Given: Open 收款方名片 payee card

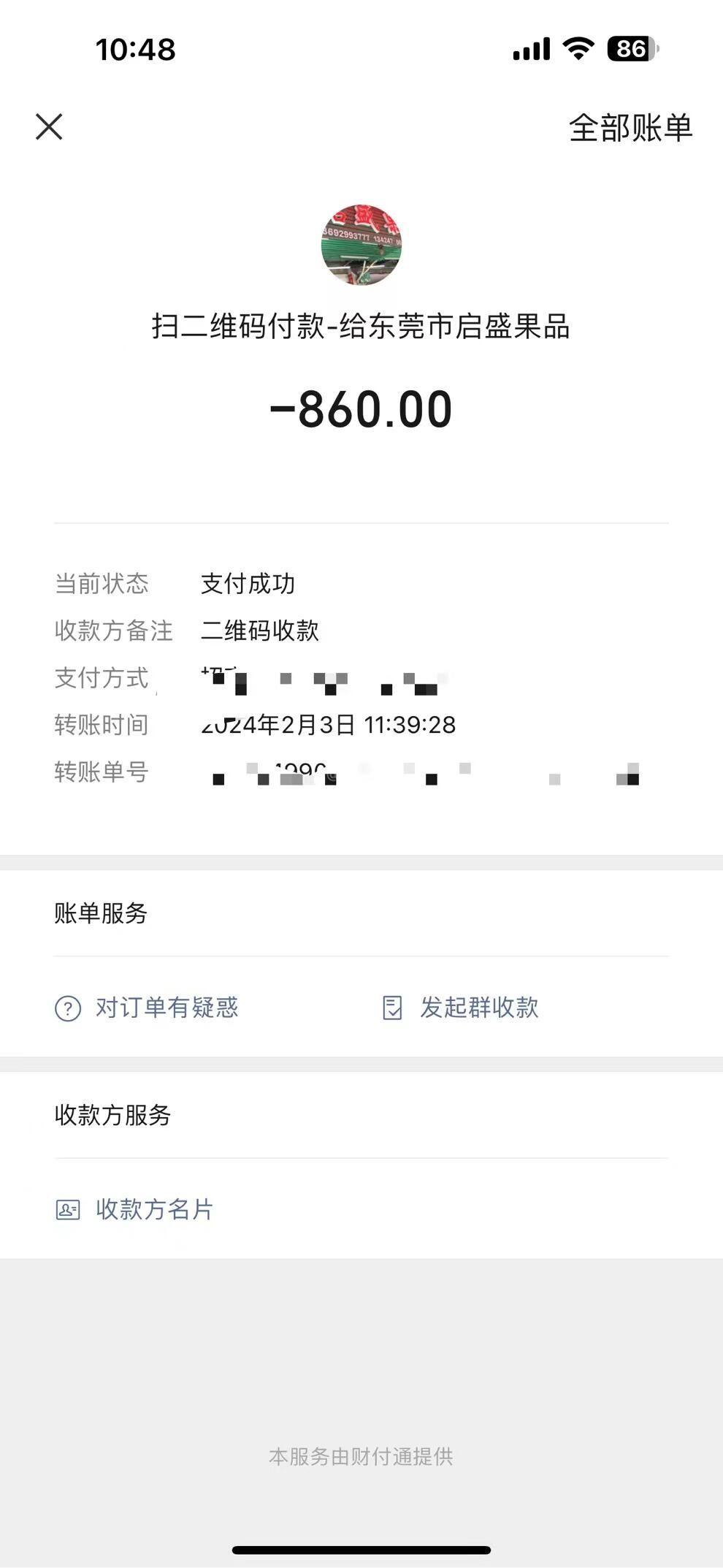Looking at the screenshot, I should coord(135,1209).
